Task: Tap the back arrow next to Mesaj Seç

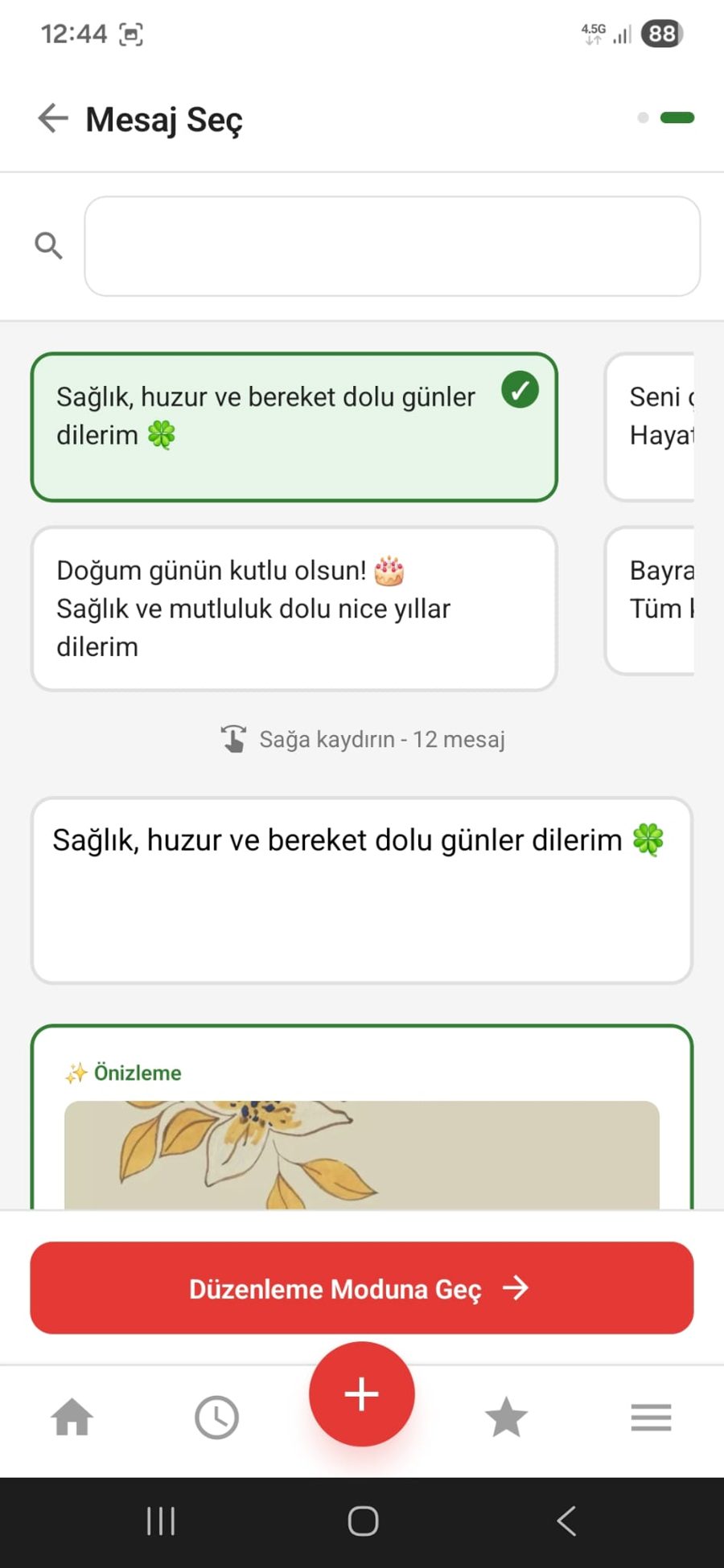Action: (51, 117)
